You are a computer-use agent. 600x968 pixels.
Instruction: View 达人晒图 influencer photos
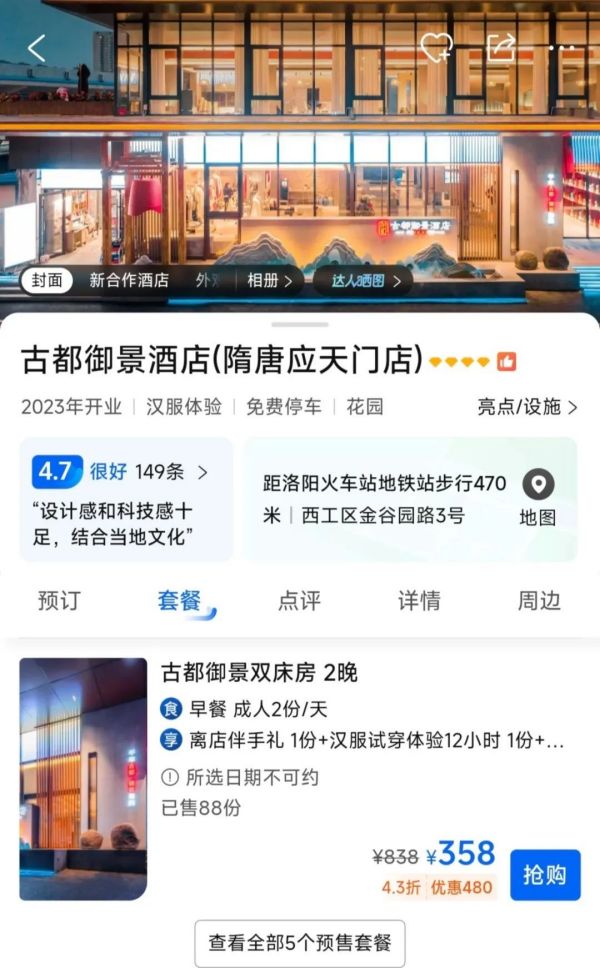(364, 281)
